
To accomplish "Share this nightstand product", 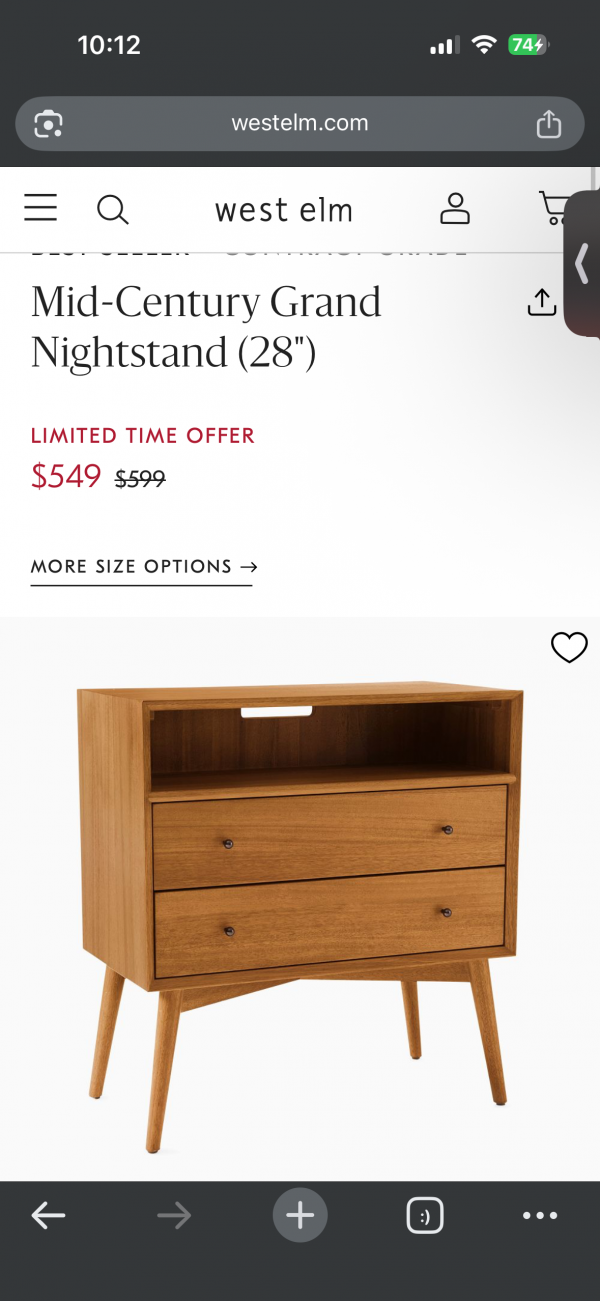I will click(541, 302).
